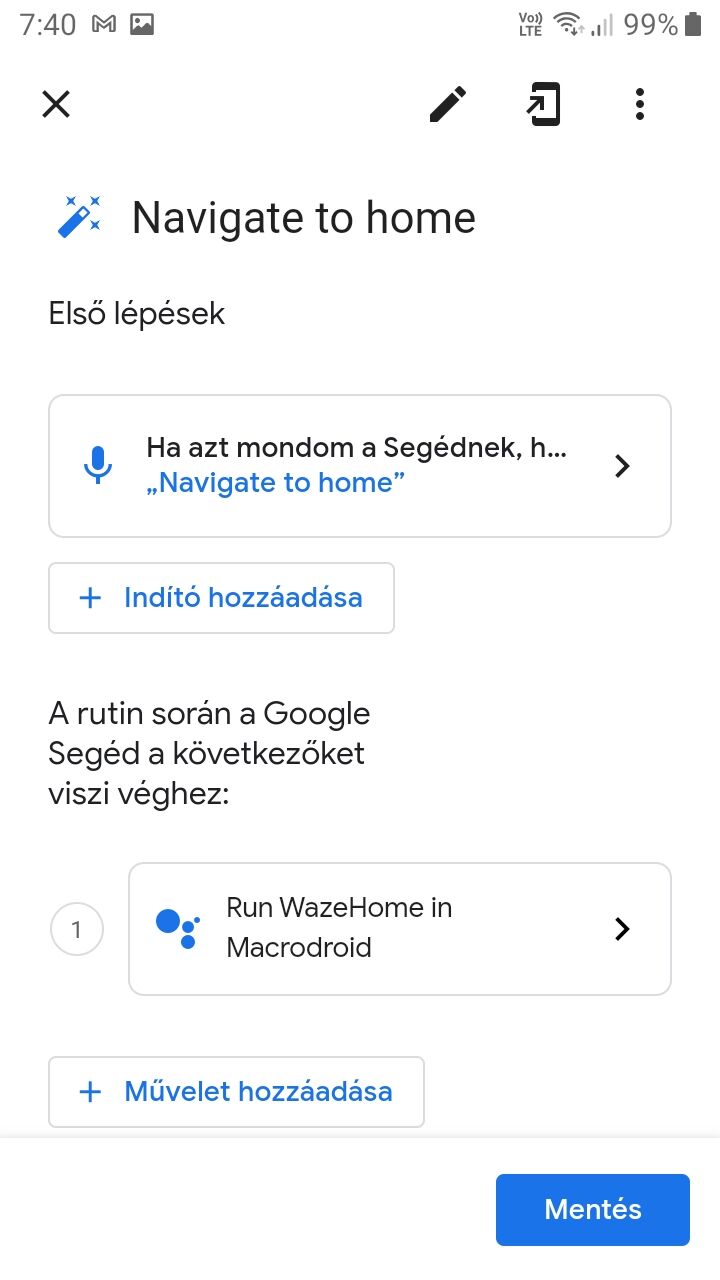Open the "Navigate to home" voice starter
Image resolution: width=720 pixels, height=1280 pixels.
[x=360, y=466]
